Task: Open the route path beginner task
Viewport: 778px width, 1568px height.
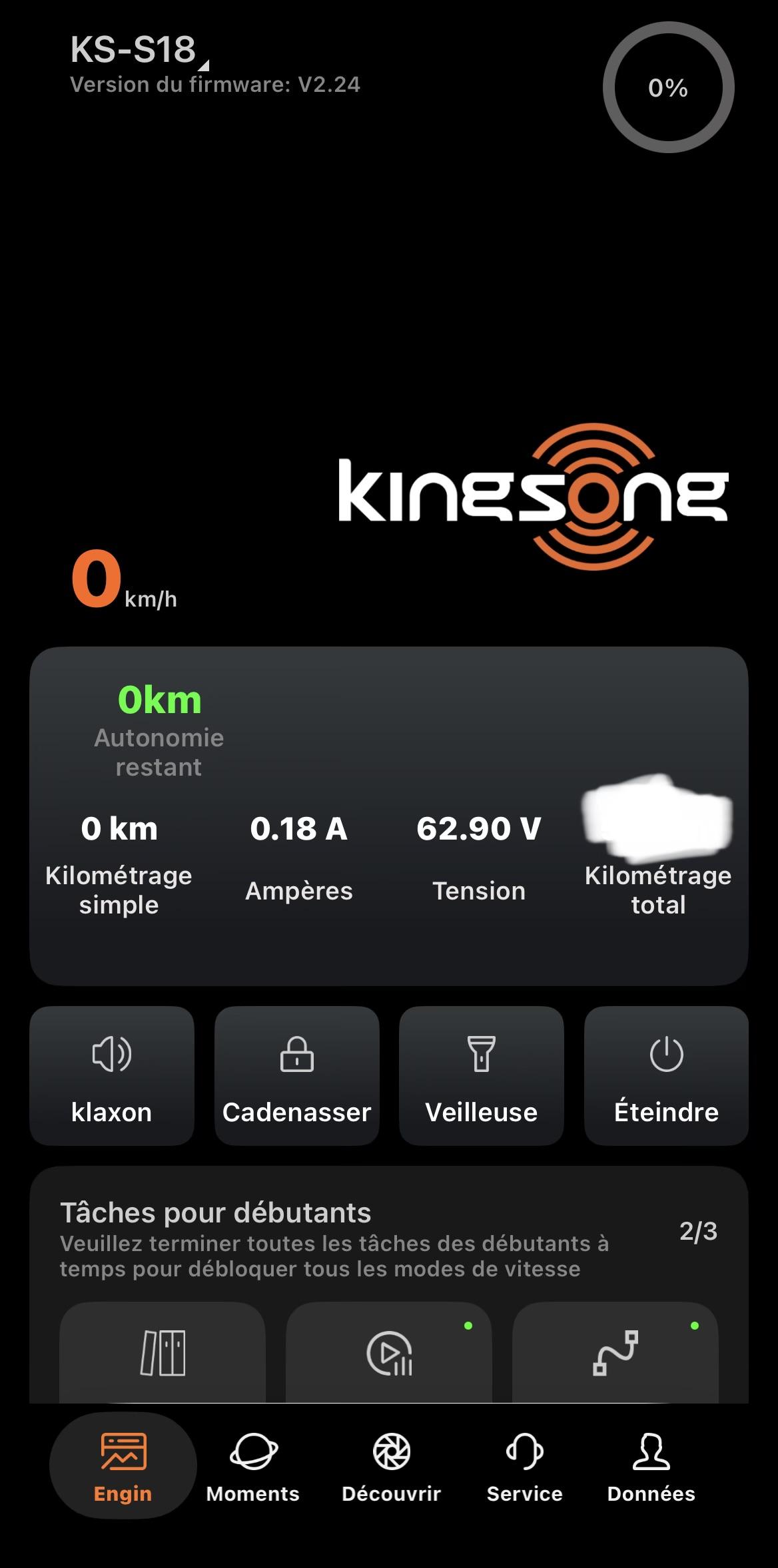Action: click(615, 1353)
